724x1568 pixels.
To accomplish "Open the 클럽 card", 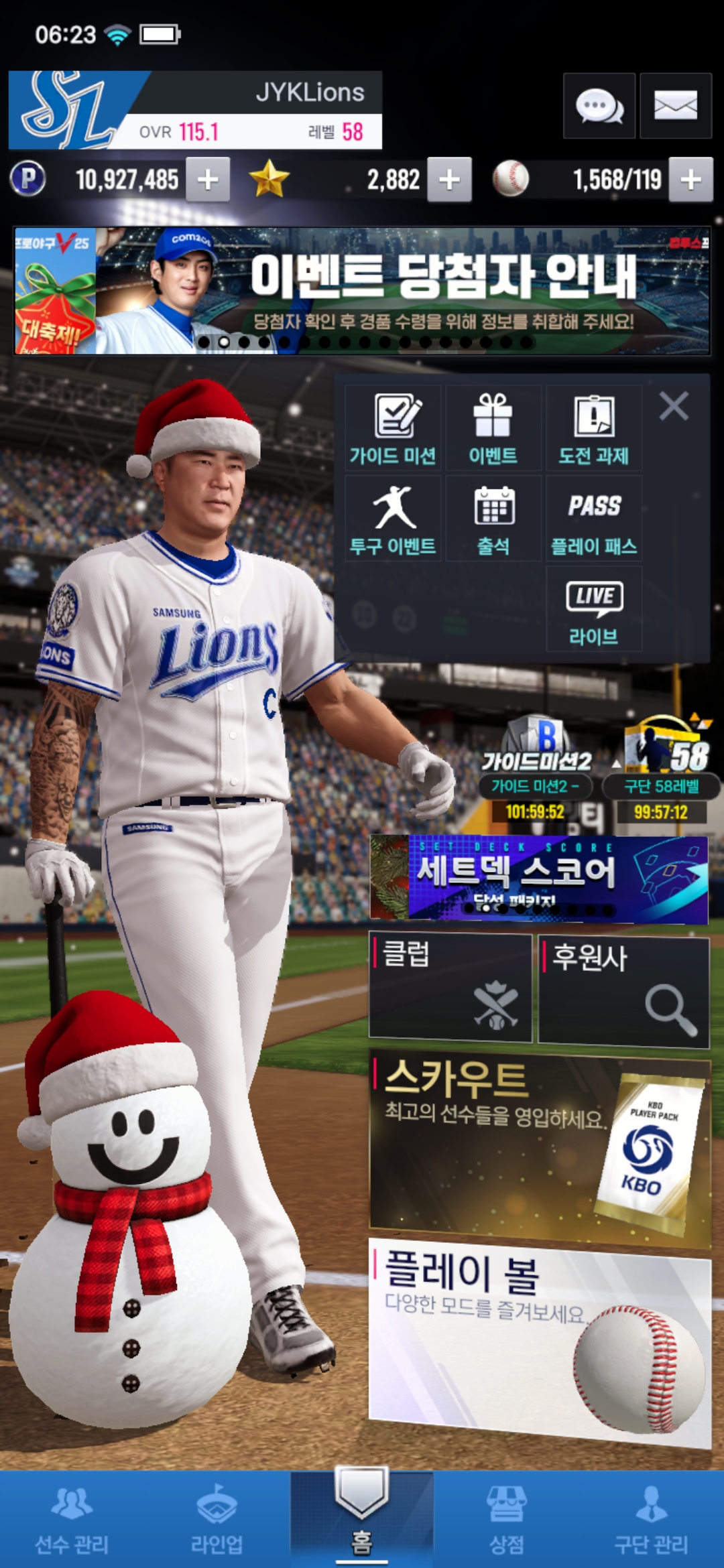I will pos(450,986).
